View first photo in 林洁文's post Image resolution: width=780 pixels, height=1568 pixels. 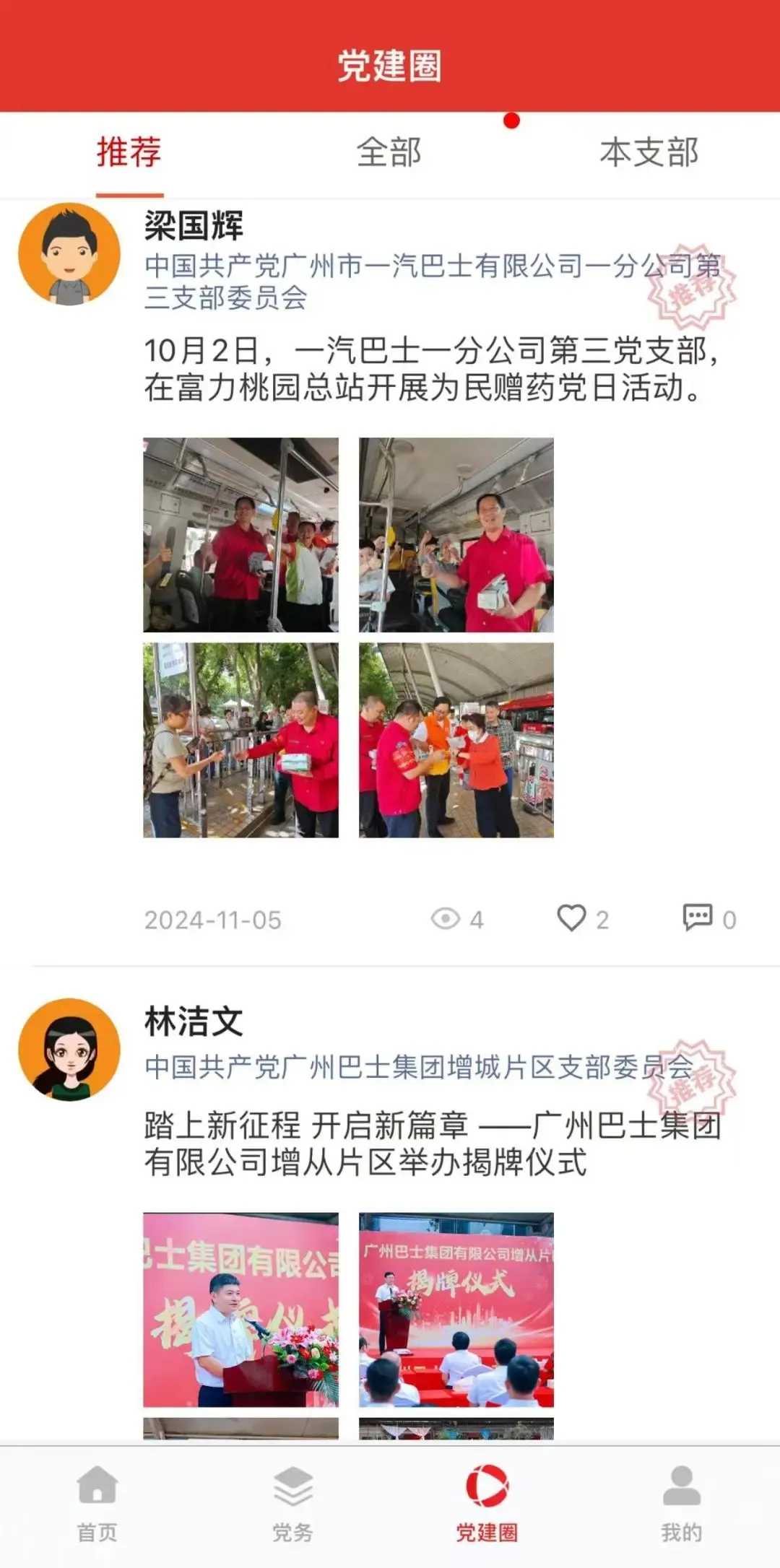[240, 1309]
